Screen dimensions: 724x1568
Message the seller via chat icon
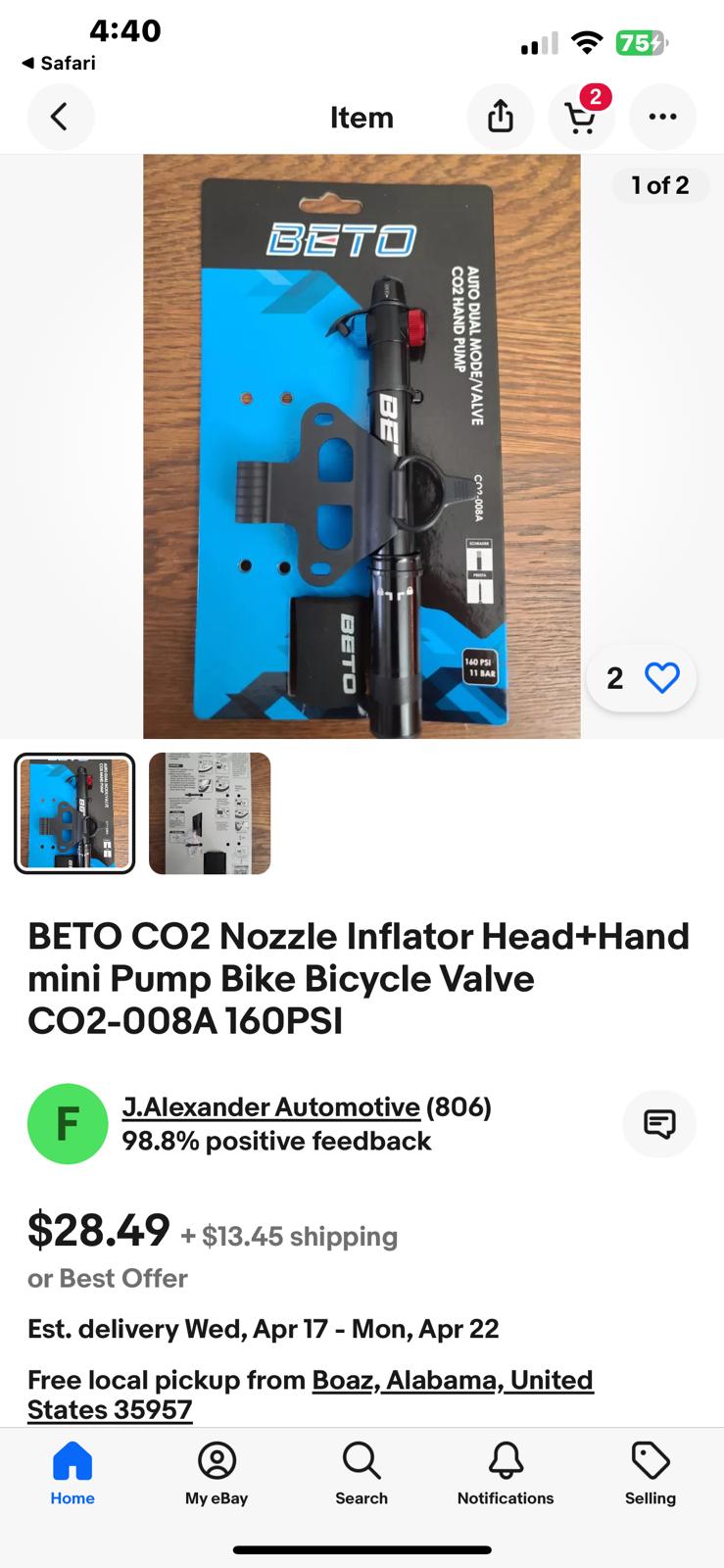(659, 1123)
